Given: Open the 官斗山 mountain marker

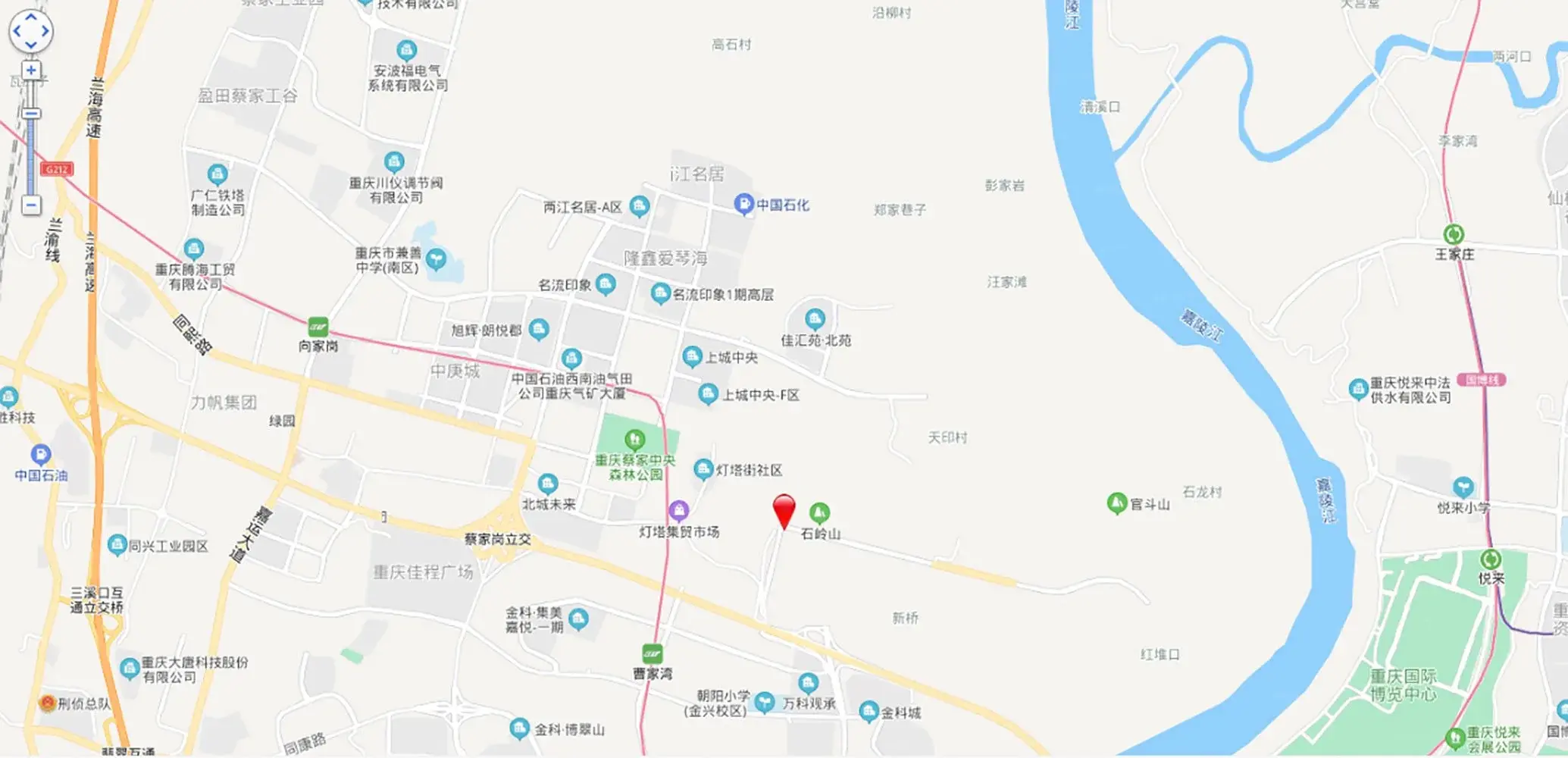Looking at the screenshot, I should pos(1116,503).
